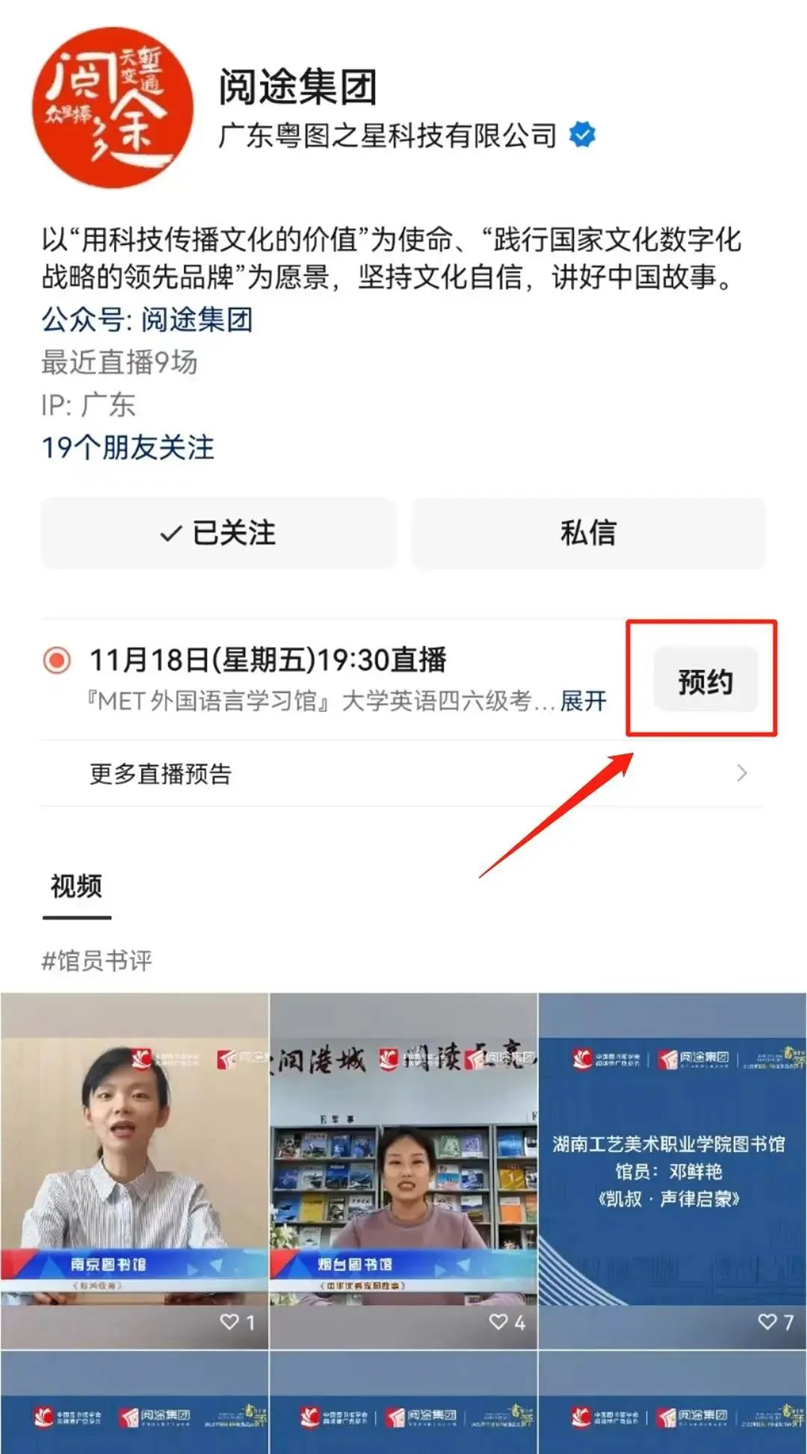Open the 公众号: 阅途集团 link
Image resolution: width=807 pixels, height=1454 pixels.
(147, 320)
